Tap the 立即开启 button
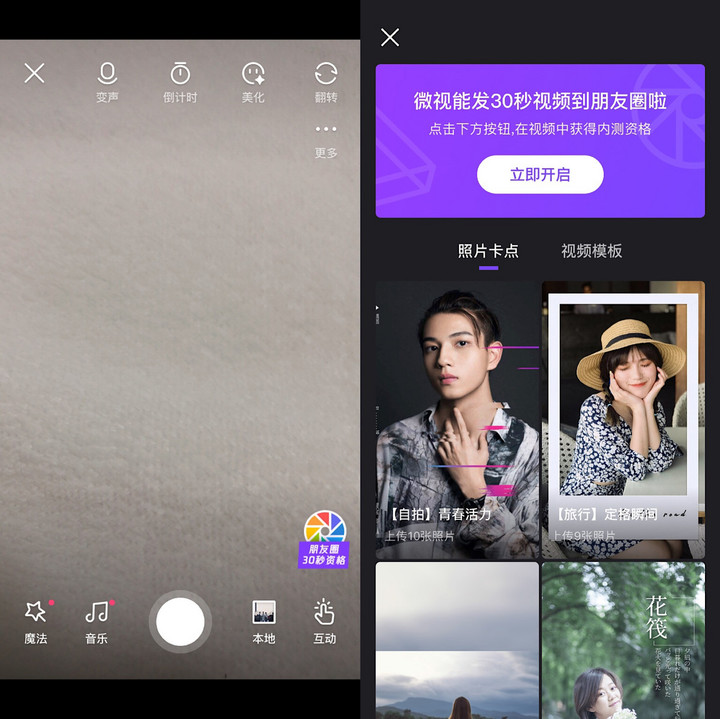Screen dimensions: 720x719 [x=540, y=174]
